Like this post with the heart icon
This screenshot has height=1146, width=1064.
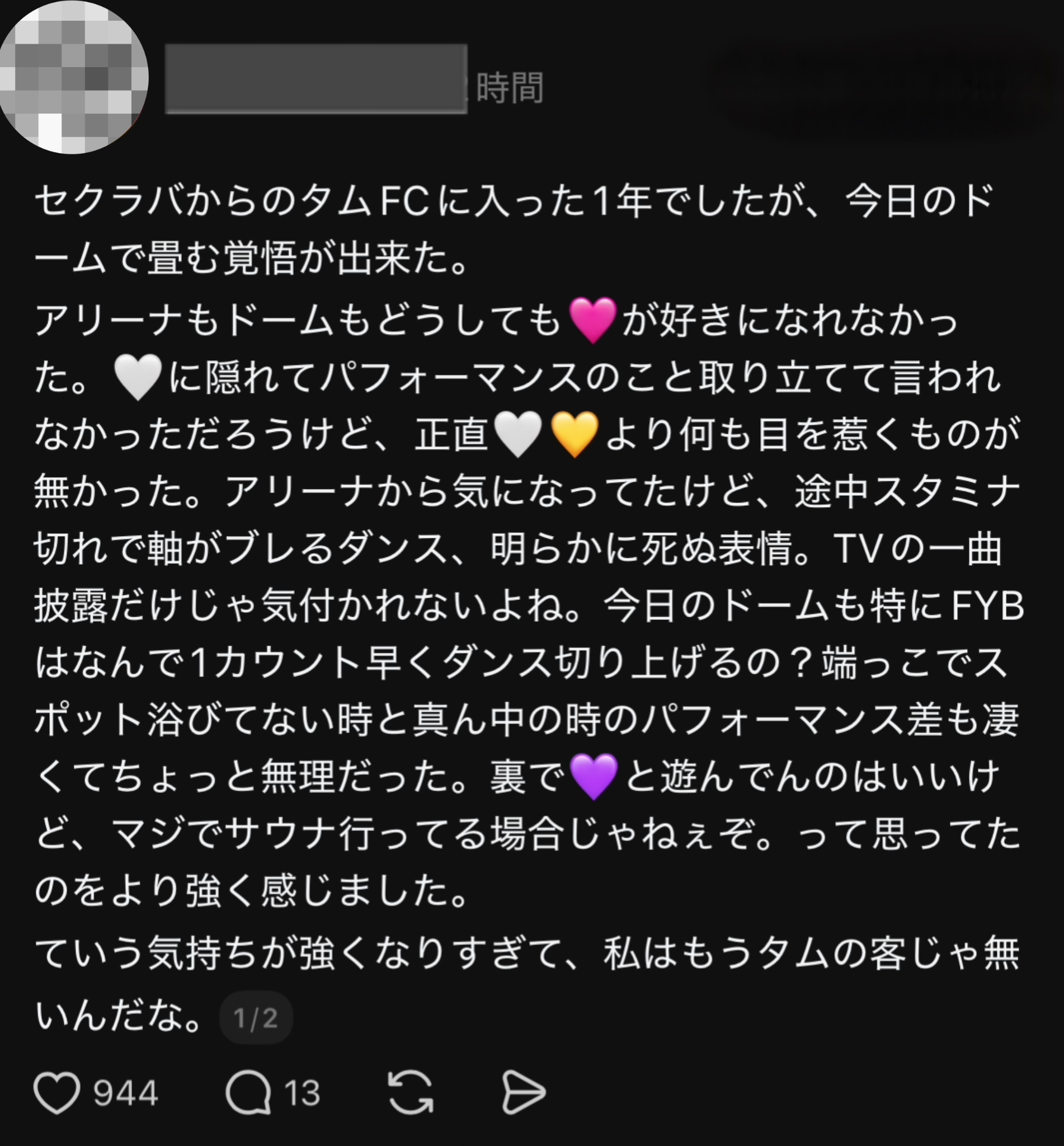pyautogui.click(x=57, y=1092)
